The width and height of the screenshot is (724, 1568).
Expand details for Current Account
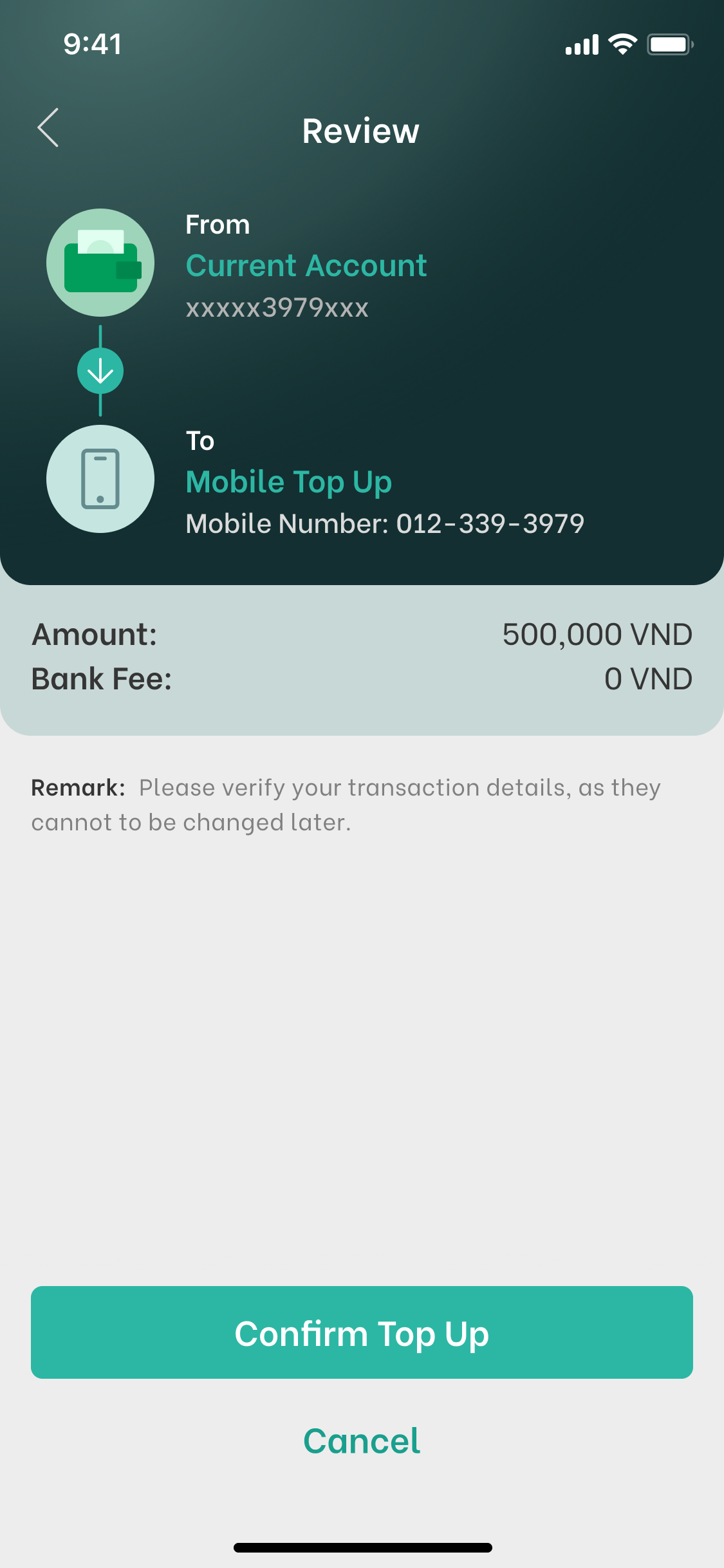306,265
